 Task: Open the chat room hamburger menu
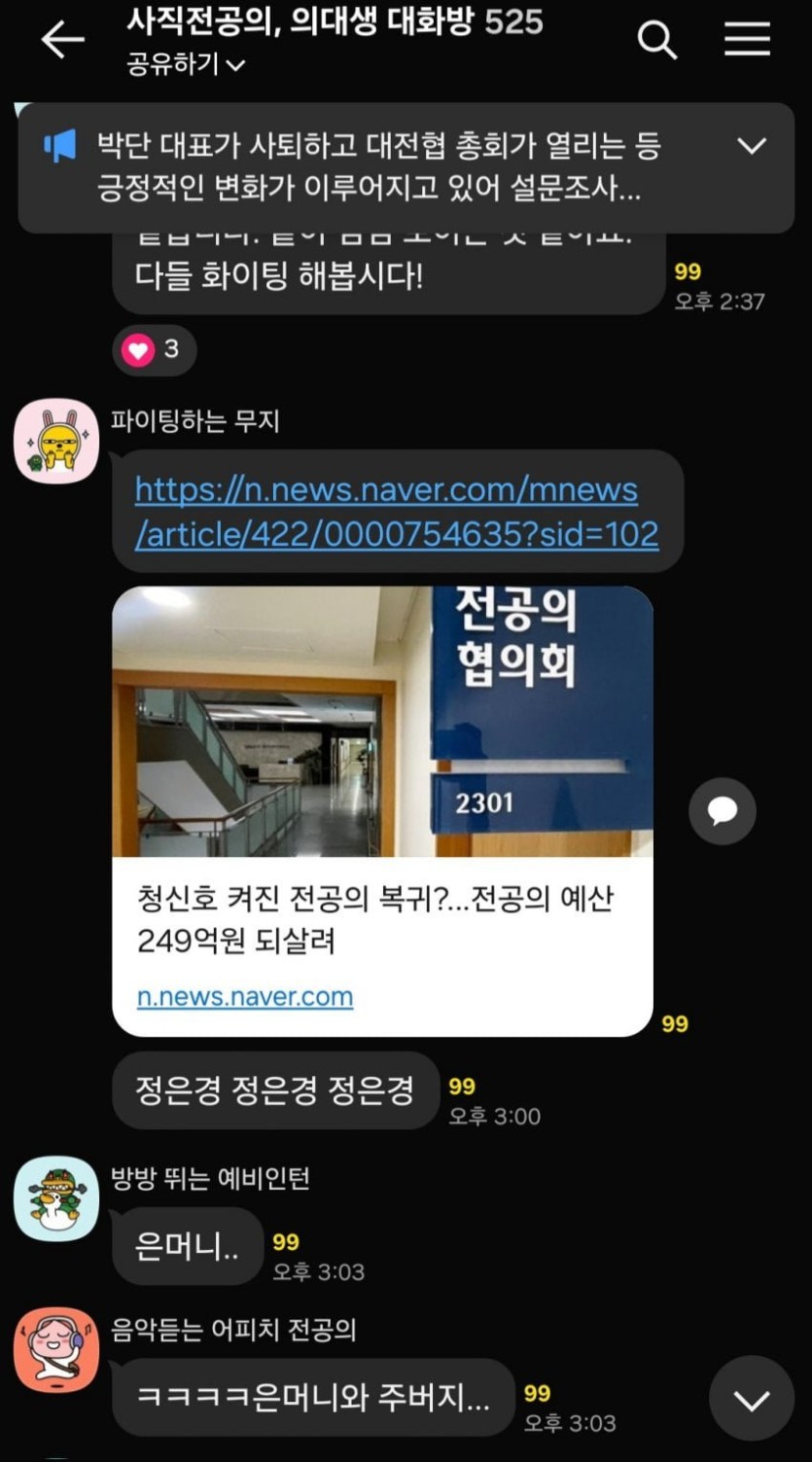(747, 40)
